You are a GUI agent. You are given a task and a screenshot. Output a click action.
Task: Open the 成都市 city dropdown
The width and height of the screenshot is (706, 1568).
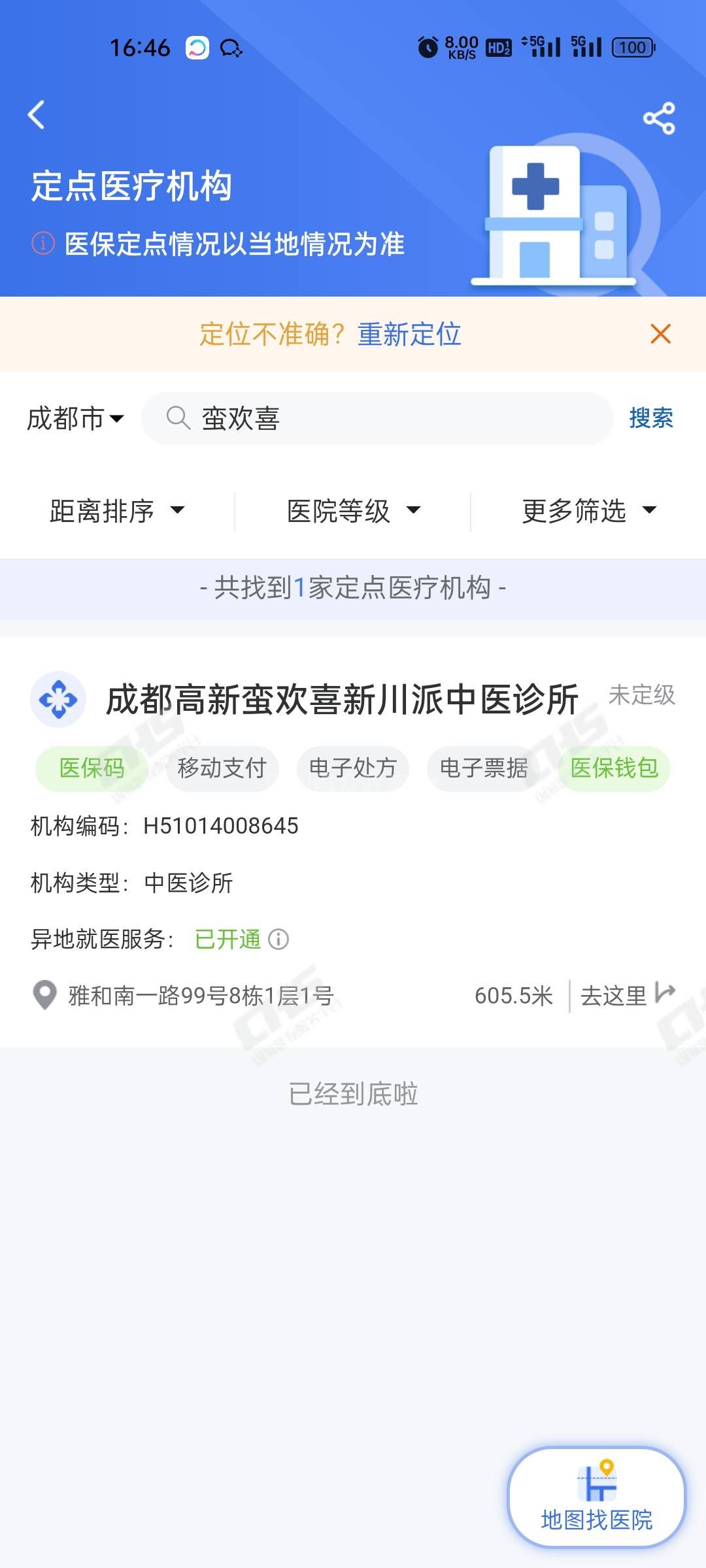tap(75, 418)
